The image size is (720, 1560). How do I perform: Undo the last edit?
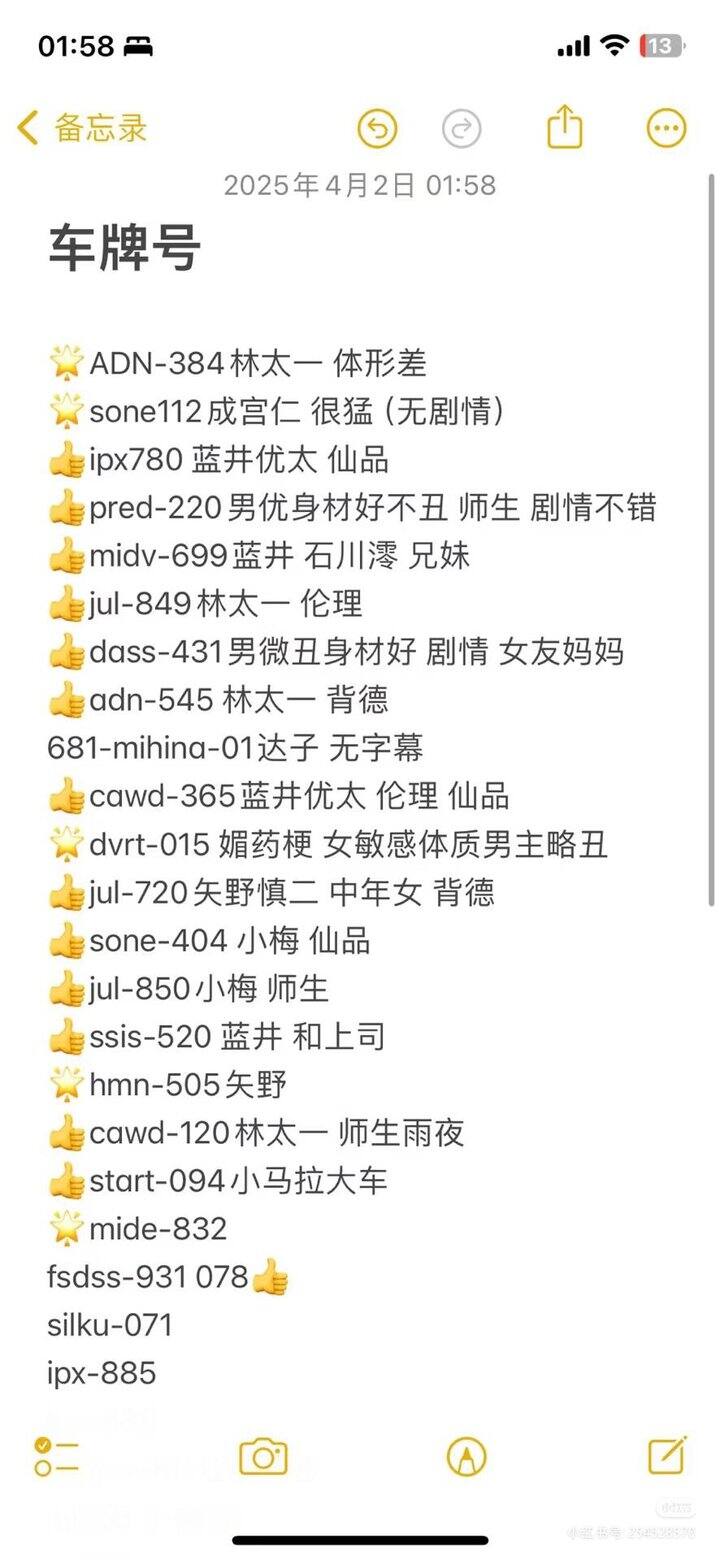[x=377, y=128]
